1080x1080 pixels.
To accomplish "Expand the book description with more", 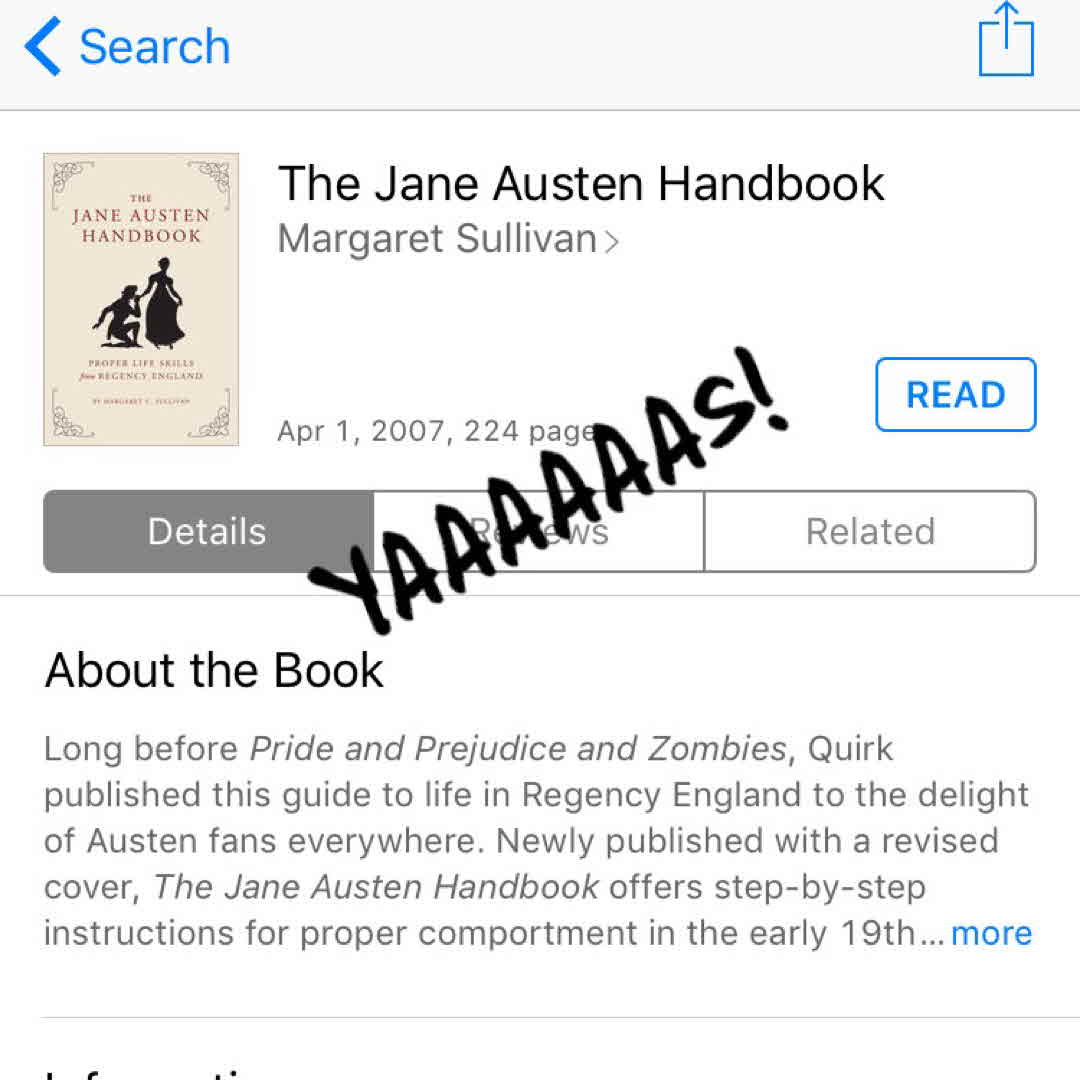I will pyautogui.click(x=991, y=933).
